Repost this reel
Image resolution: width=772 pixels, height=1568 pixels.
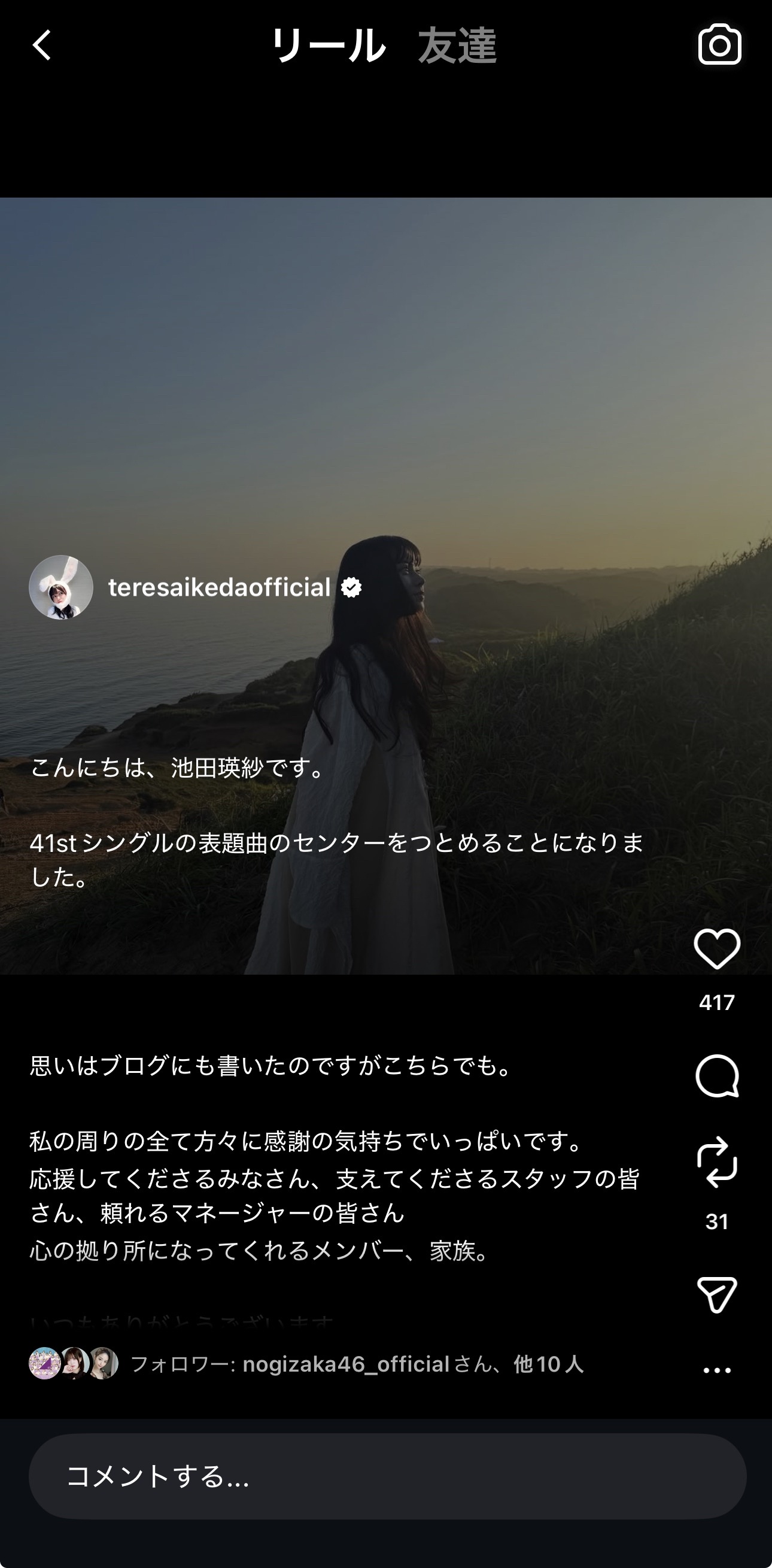click(716, 1163)
